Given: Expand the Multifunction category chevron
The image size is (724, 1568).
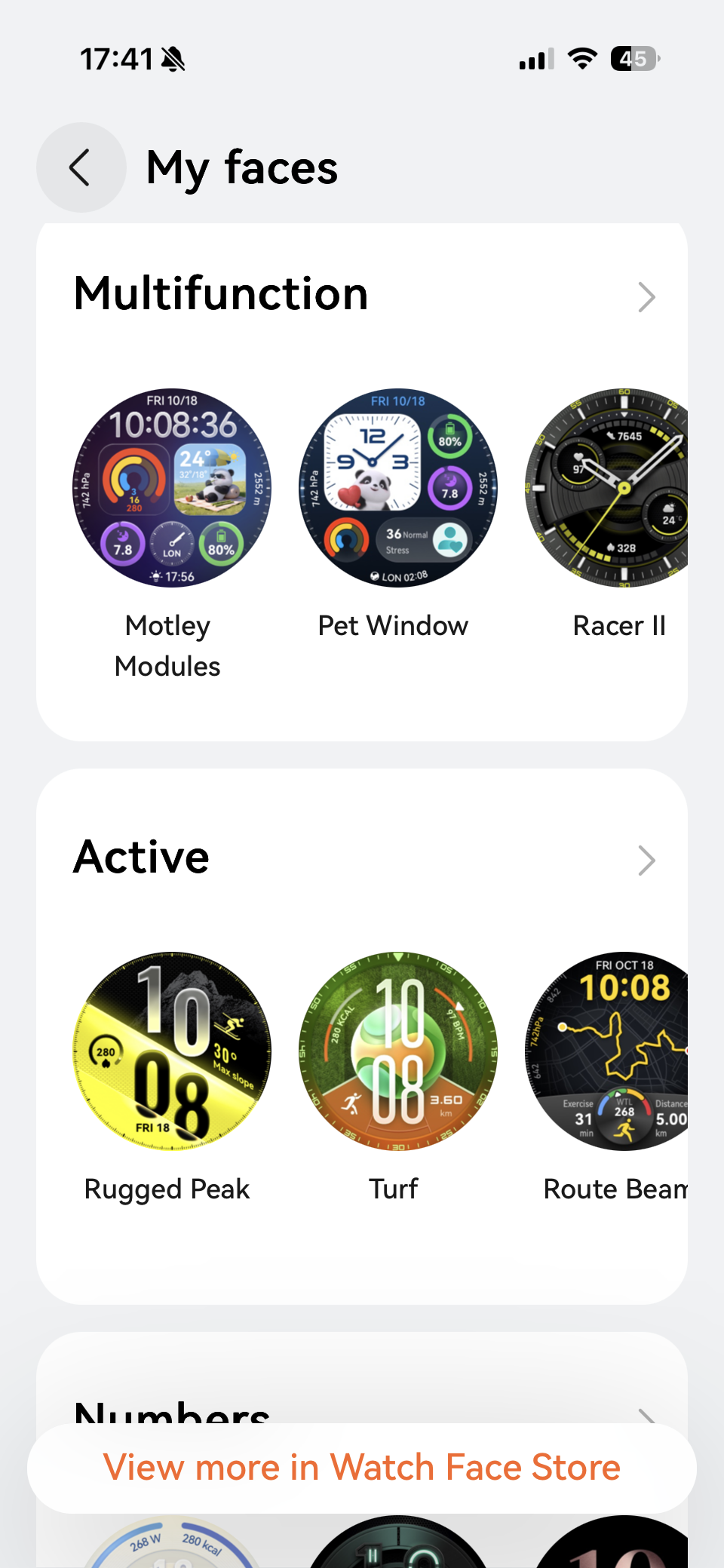Looking at the screenshot, I should click(646, 297).
